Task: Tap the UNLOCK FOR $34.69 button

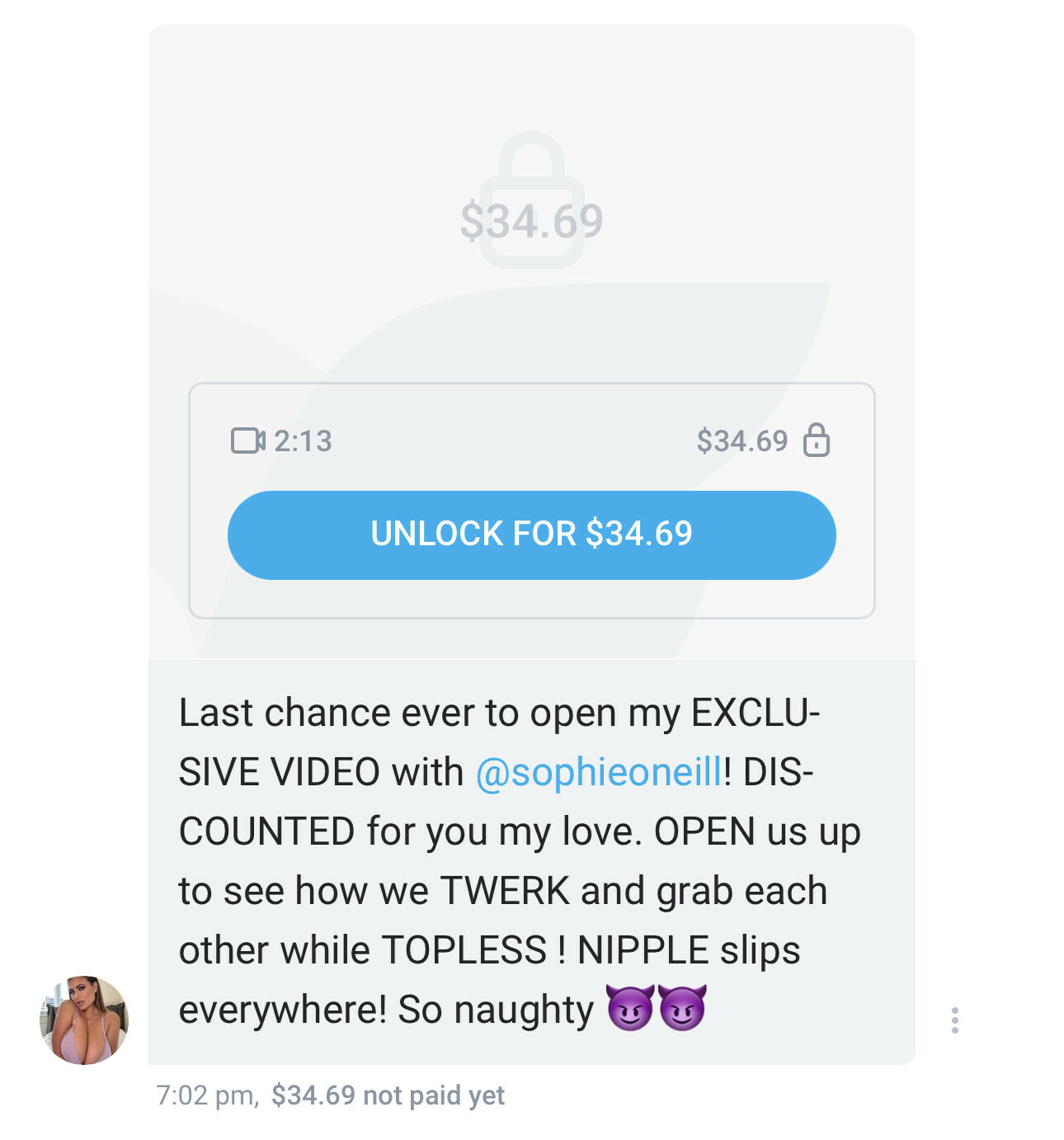Action: pos(531,535)
